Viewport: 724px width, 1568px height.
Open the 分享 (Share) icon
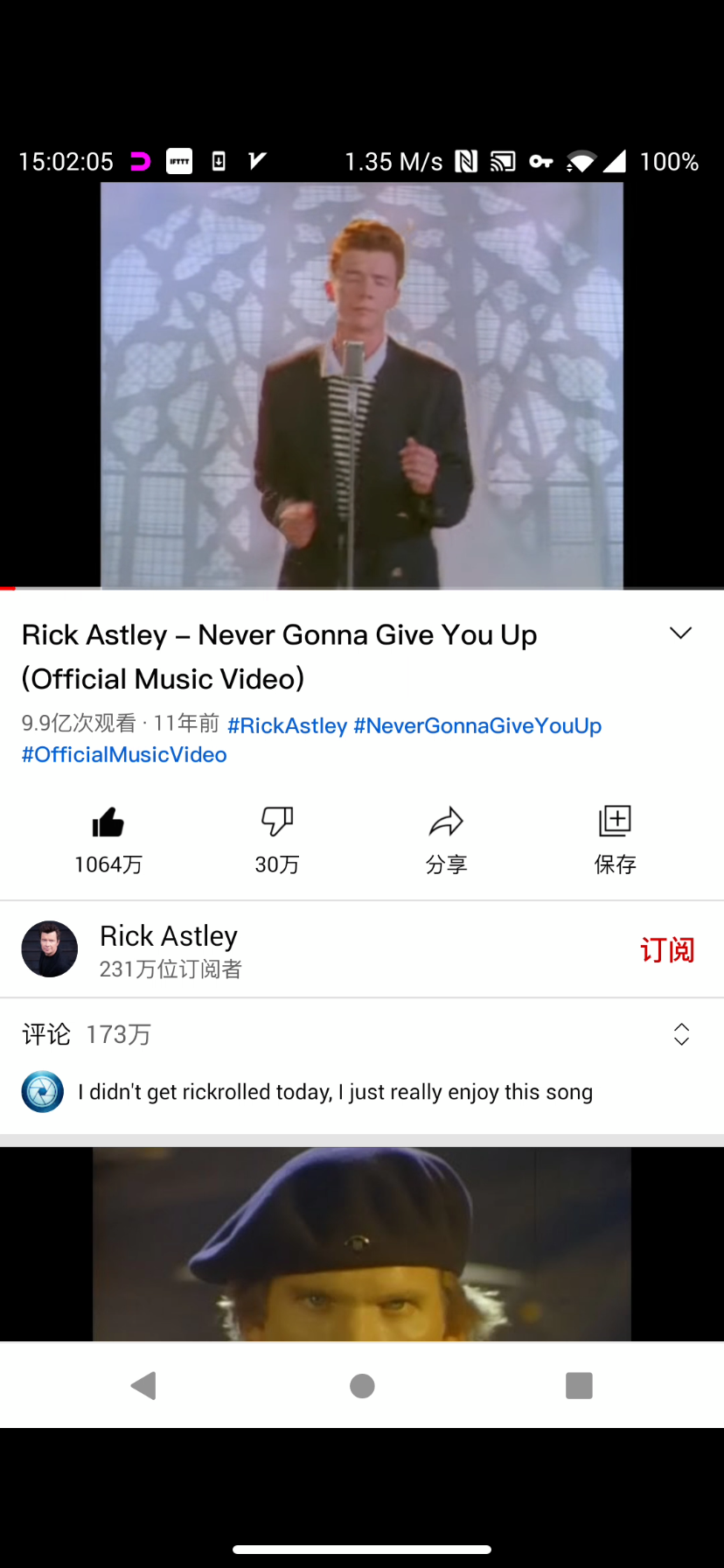click(446, 822)
